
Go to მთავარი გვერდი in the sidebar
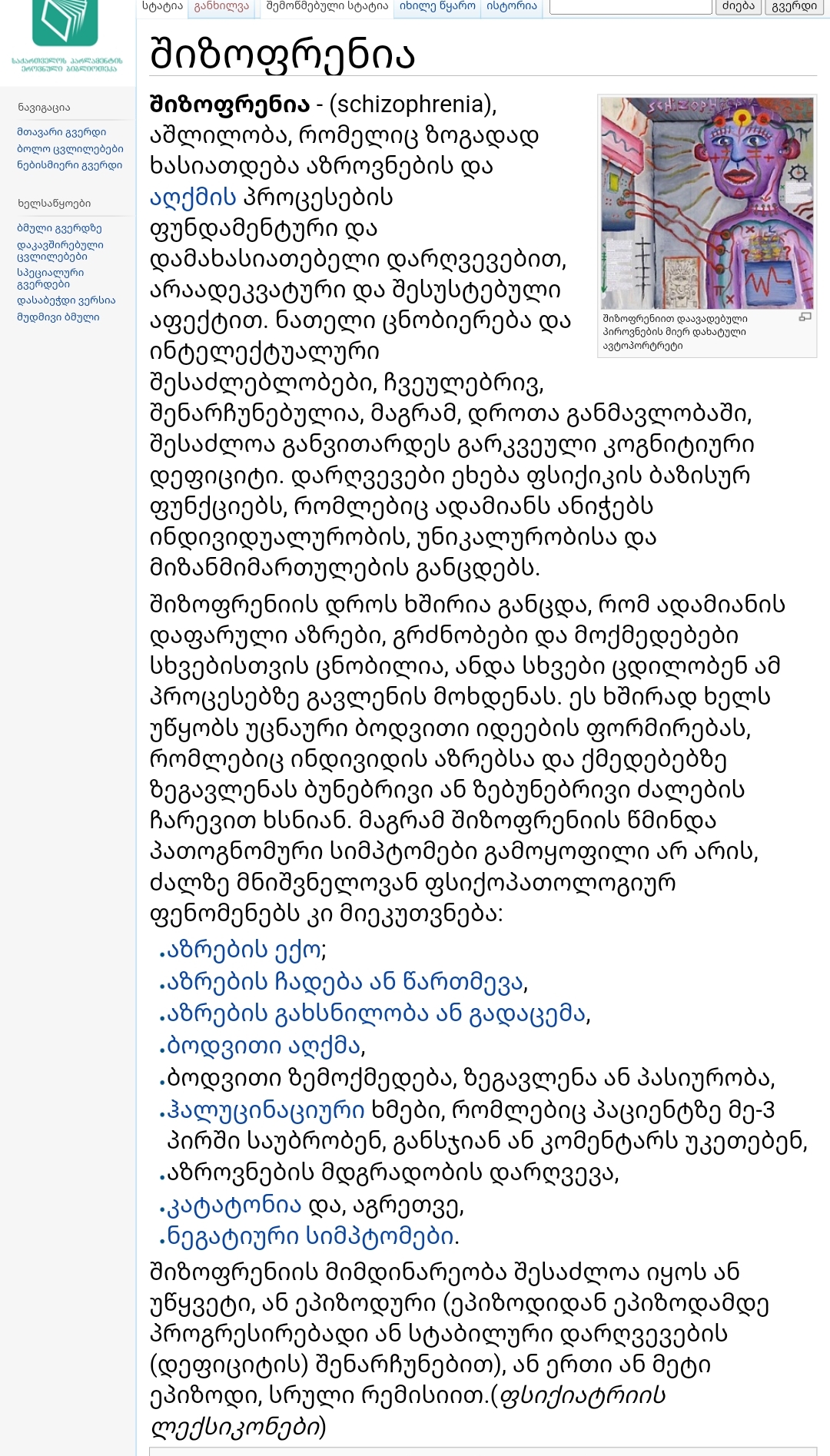tap(61, 132)
